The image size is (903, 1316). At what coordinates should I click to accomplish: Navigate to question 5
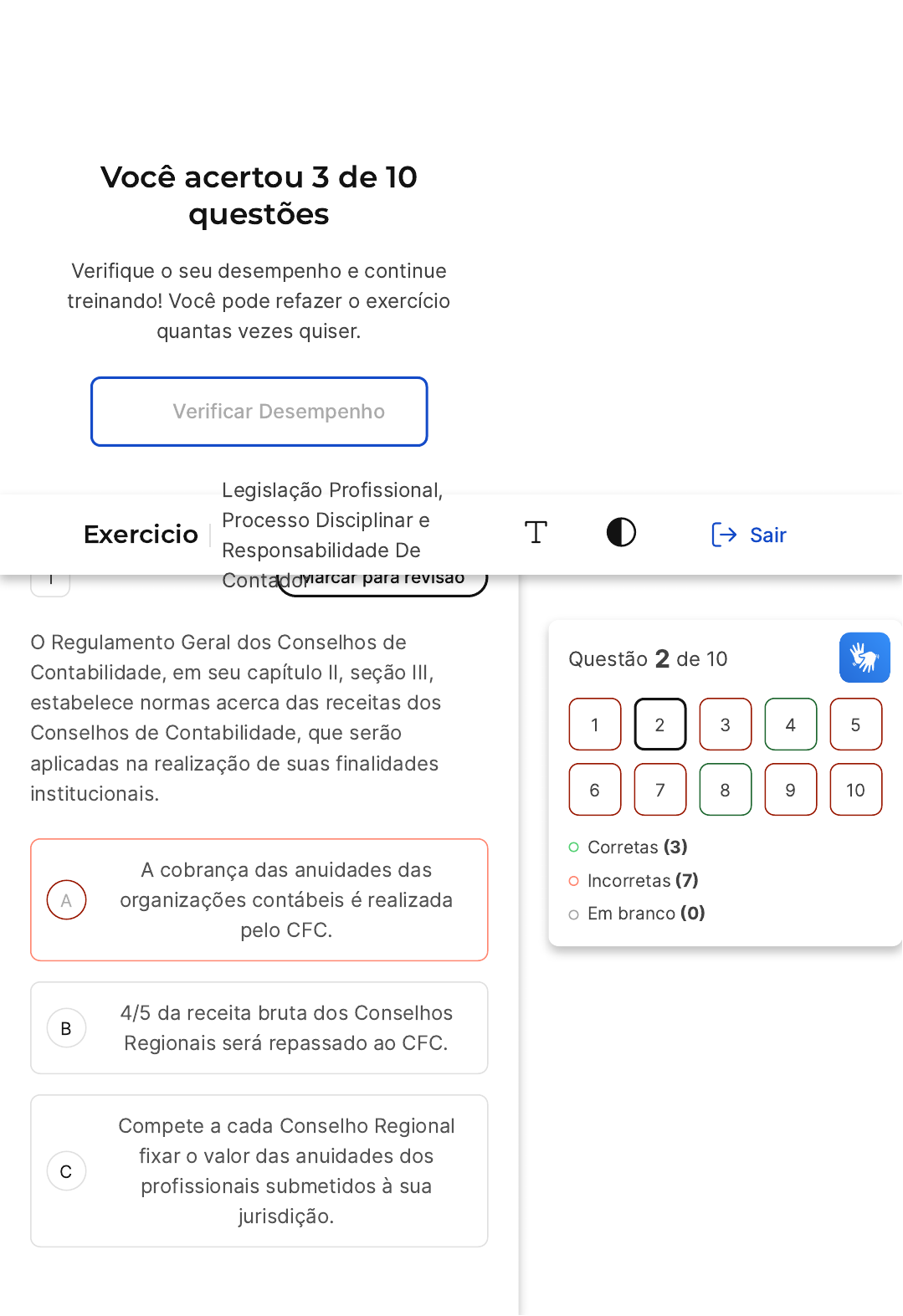(x=855, y=725)
